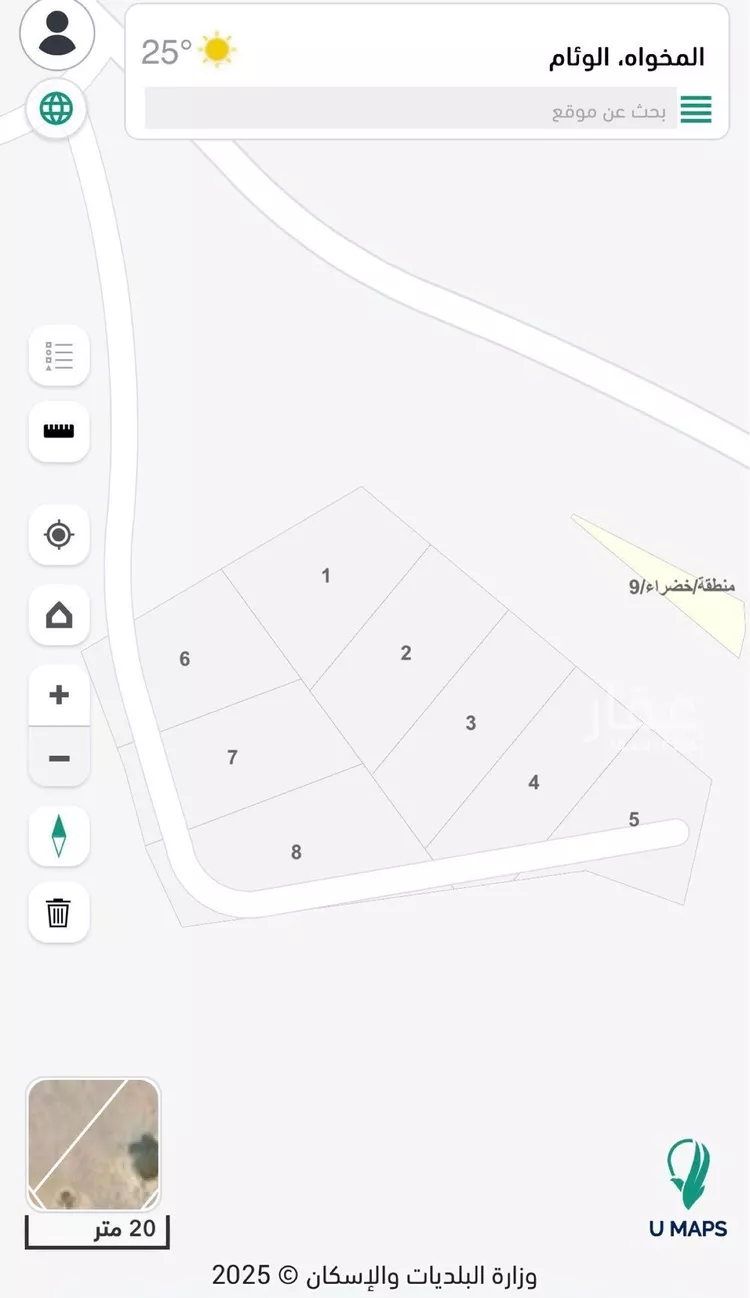Screen dimensions: 750x1298
Task: Center map on my location
Action: tap(59, 535)
